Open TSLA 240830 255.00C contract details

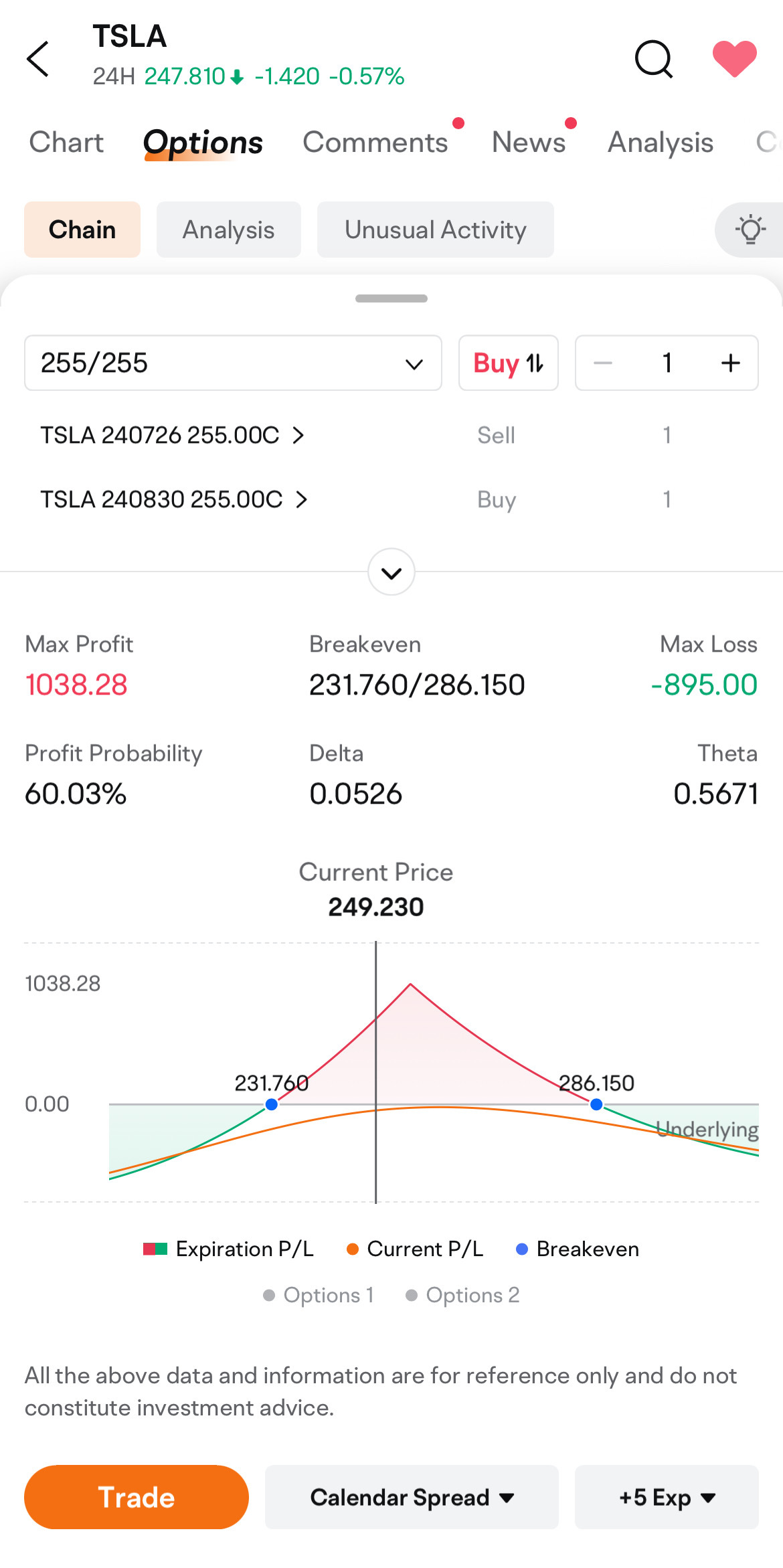[x=174, y=499]
